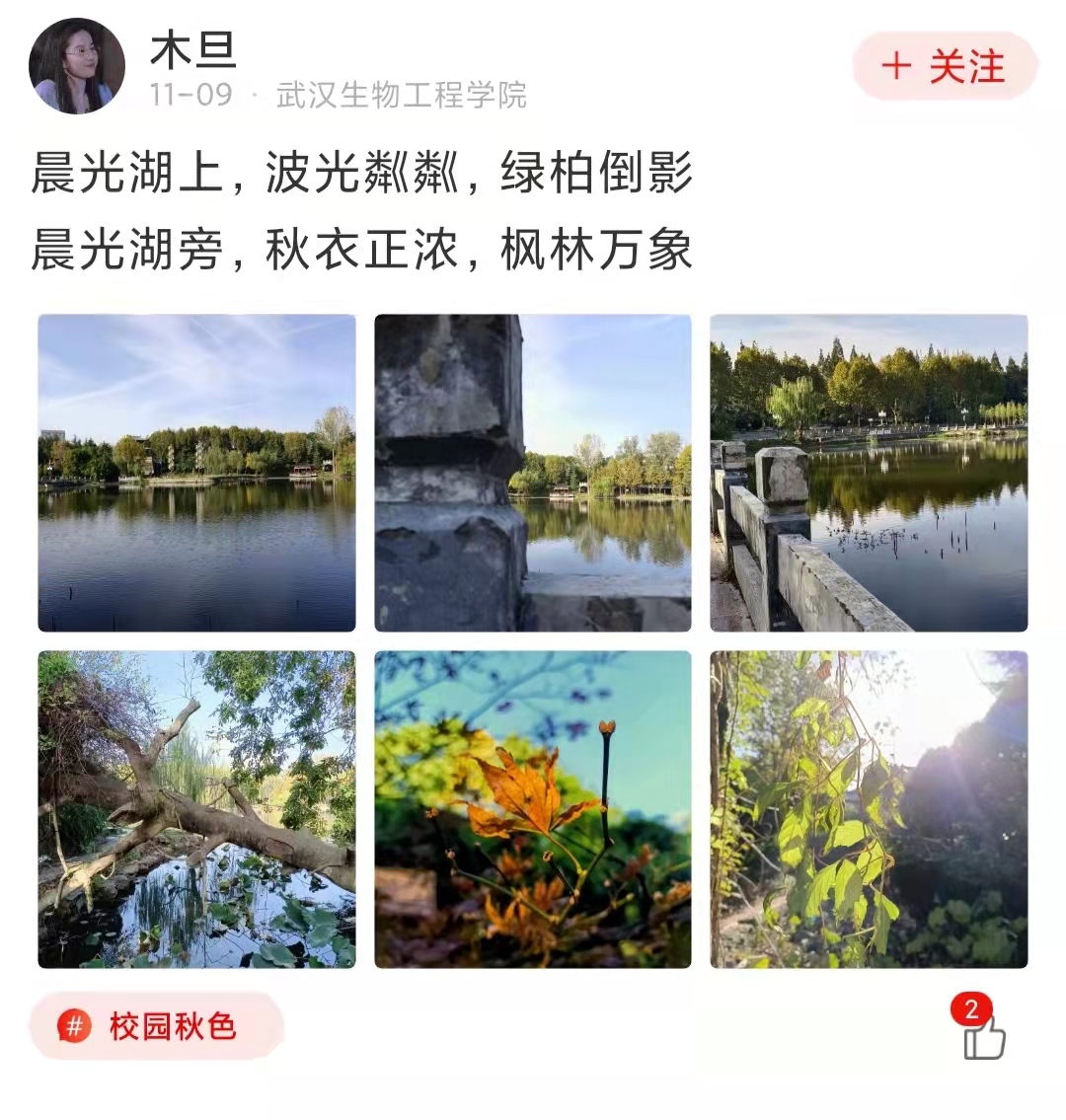1066x1120 pixels.
Task: Open the 校园秋色 topic tag
Action: (x=157, y=1026)
